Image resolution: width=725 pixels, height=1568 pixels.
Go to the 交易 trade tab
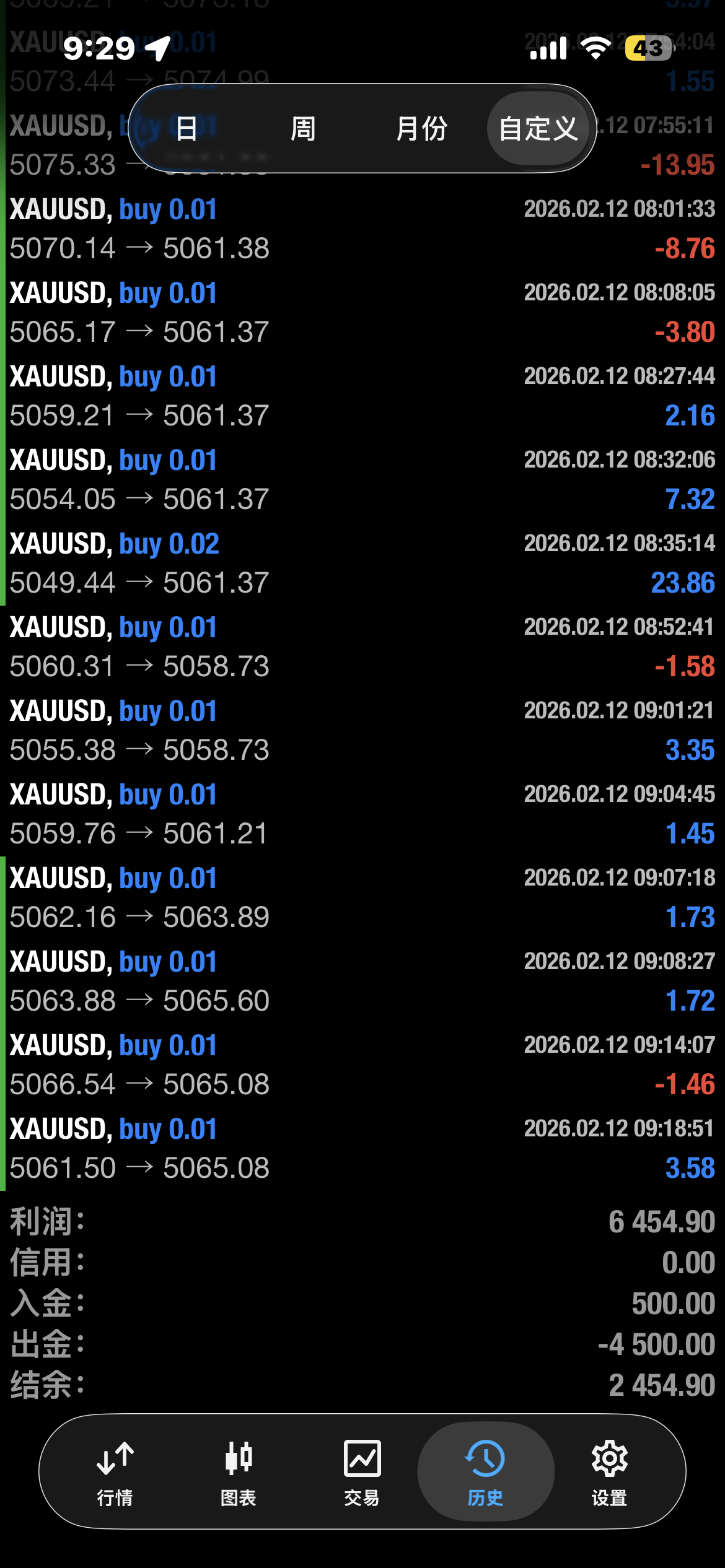(362, 1471)
